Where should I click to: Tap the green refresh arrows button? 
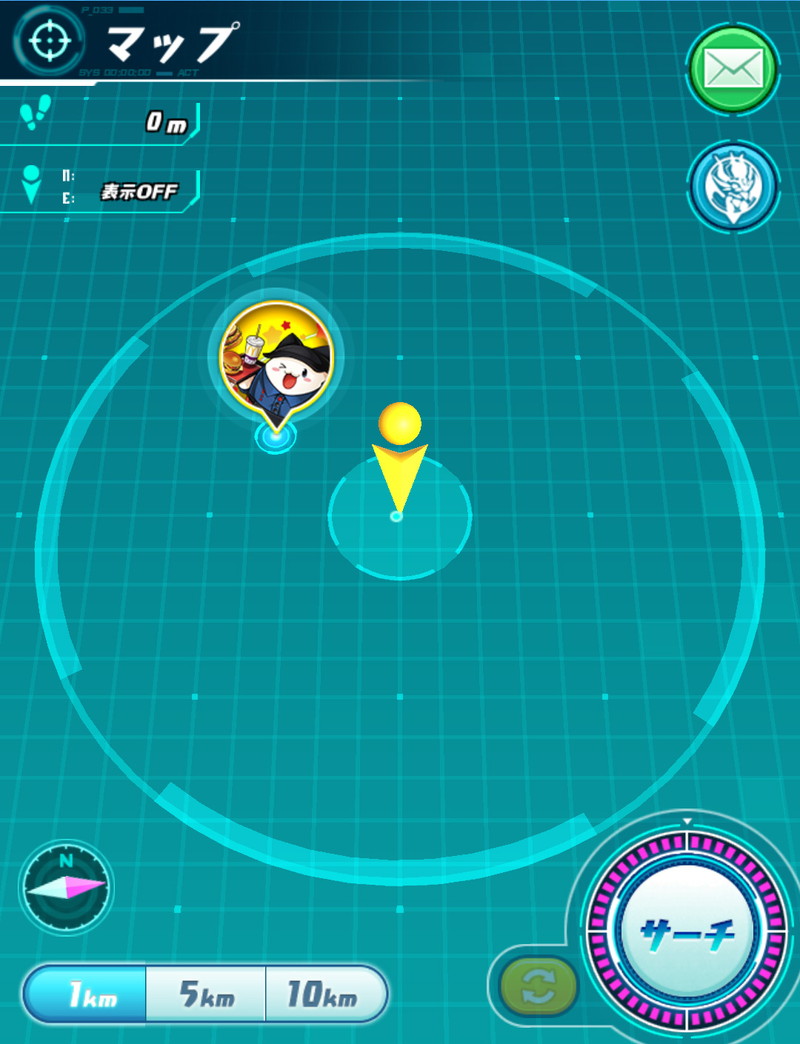pos(539,985)
